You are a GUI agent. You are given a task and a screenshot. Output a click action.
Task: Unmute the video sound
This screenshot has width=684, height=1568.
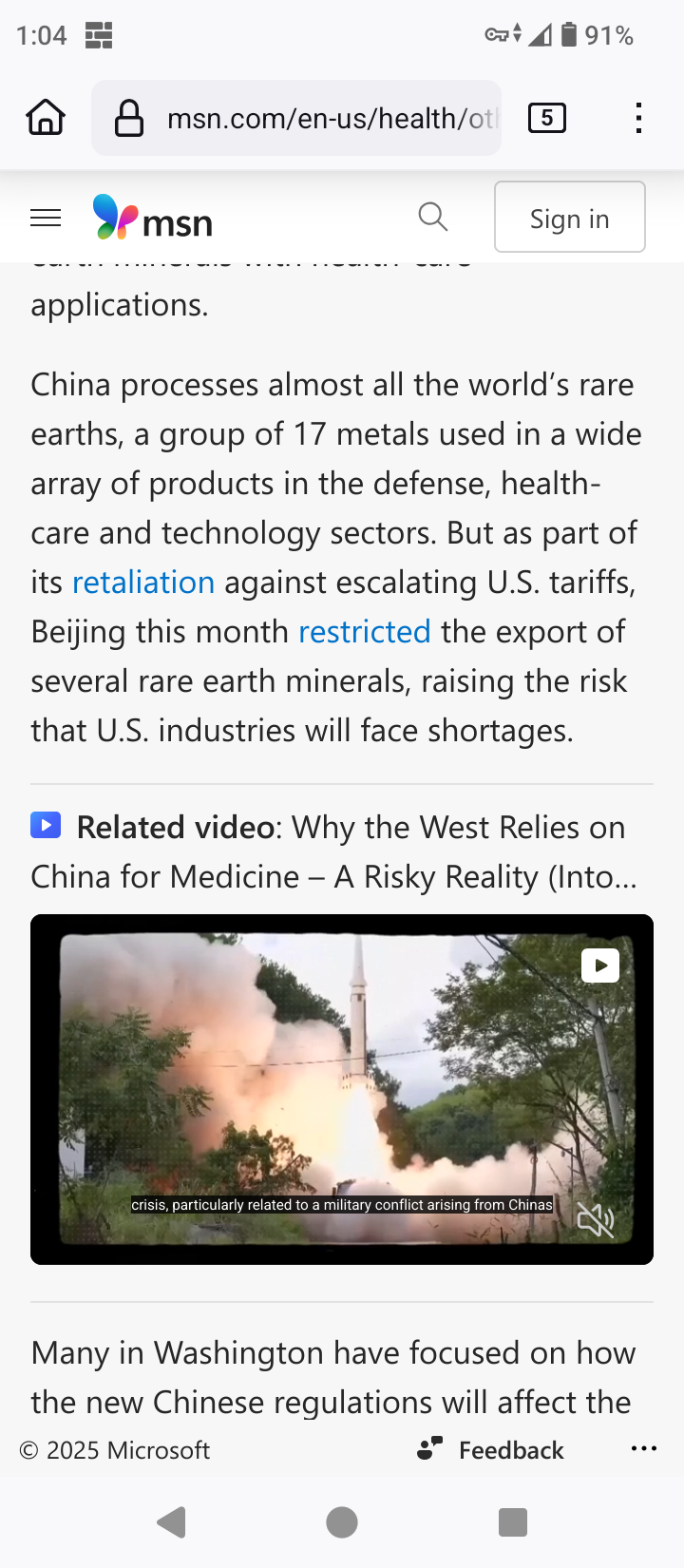596,1219
